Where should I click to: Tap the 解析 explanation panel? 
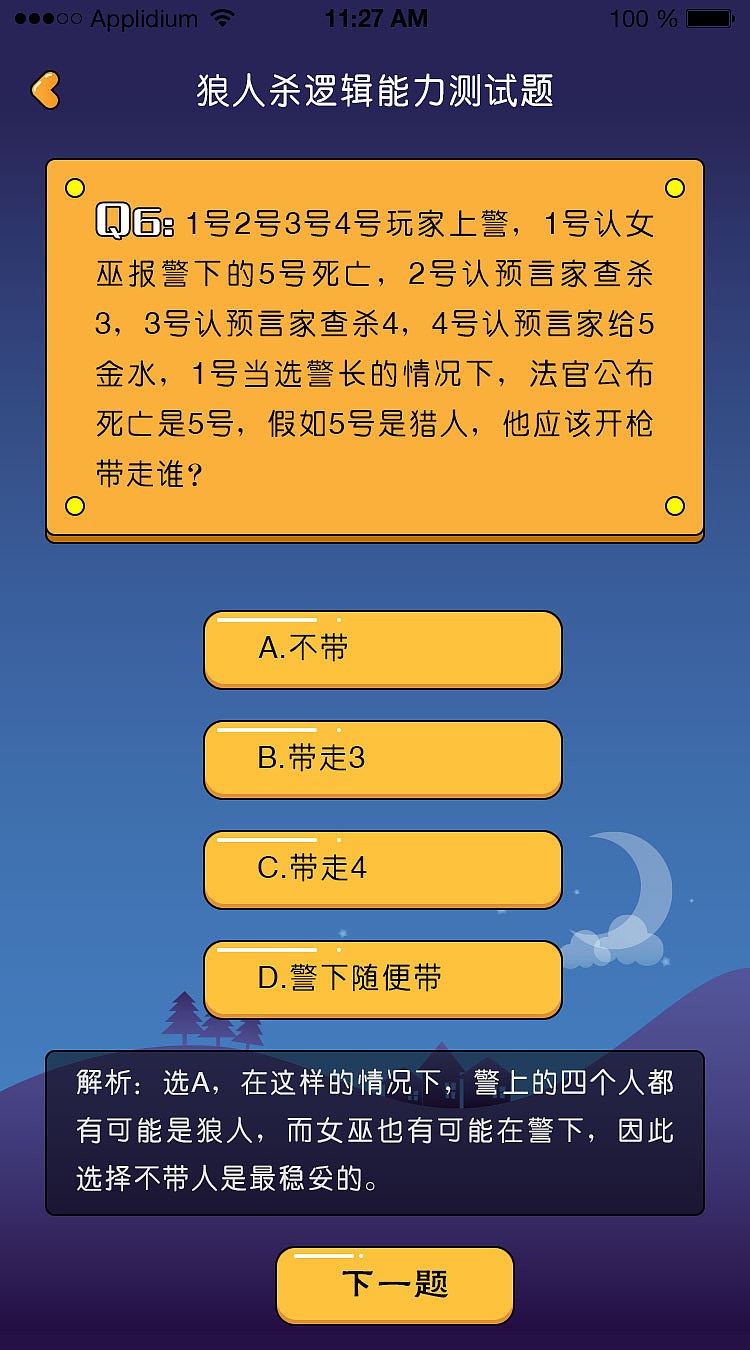click(375, 1132)
